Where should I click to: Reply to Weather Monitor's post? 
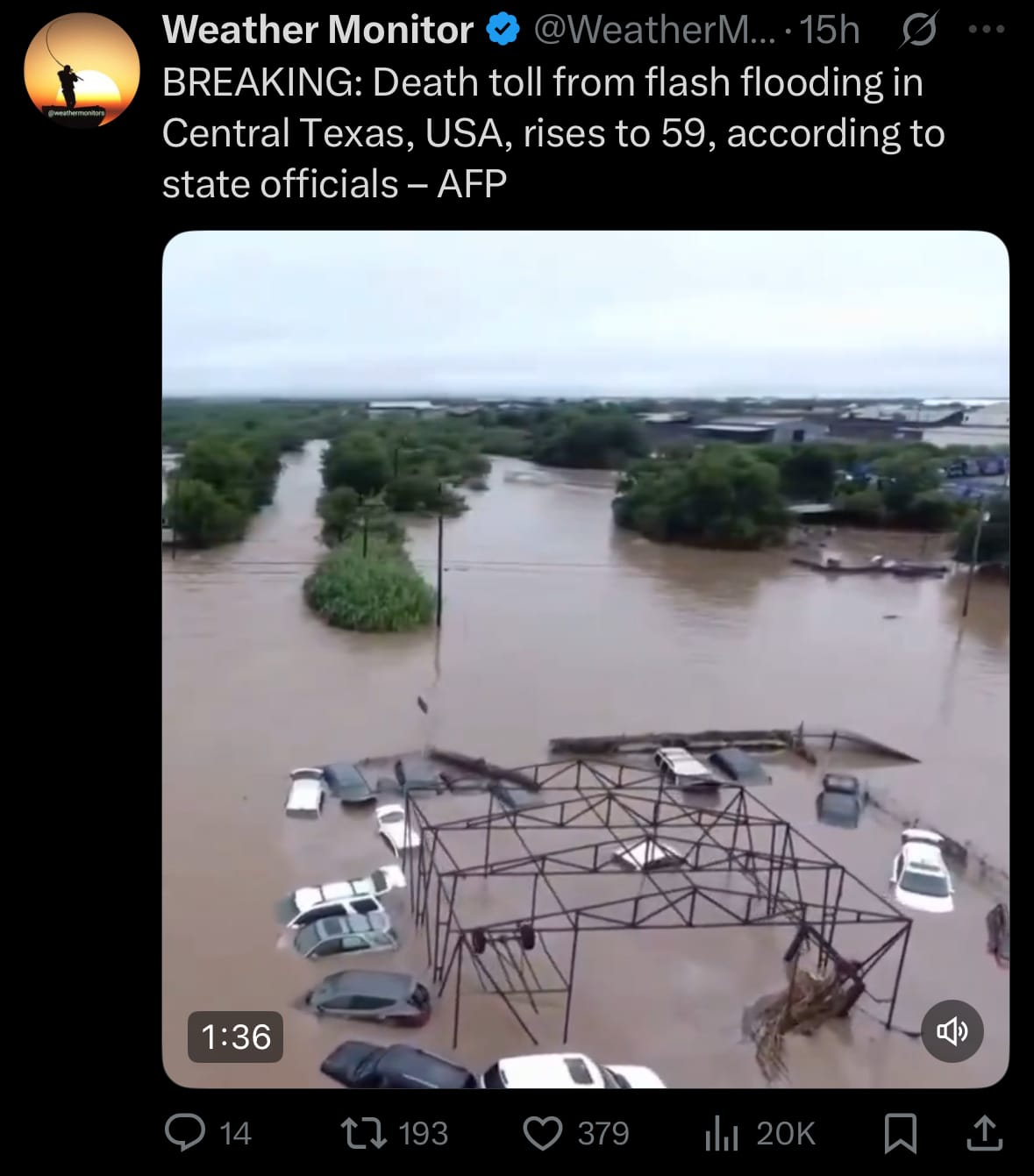coord(185,1133)
